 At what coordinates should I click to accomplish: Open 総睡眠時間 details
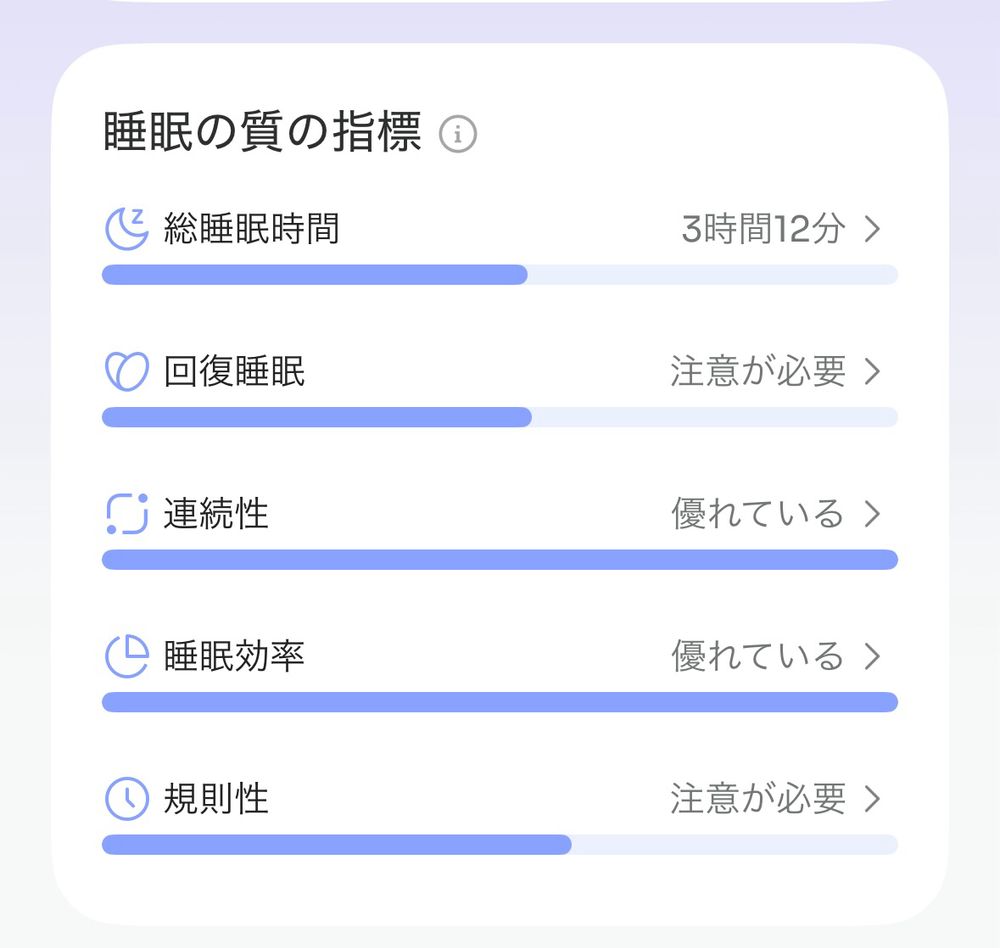click(500, 230)
